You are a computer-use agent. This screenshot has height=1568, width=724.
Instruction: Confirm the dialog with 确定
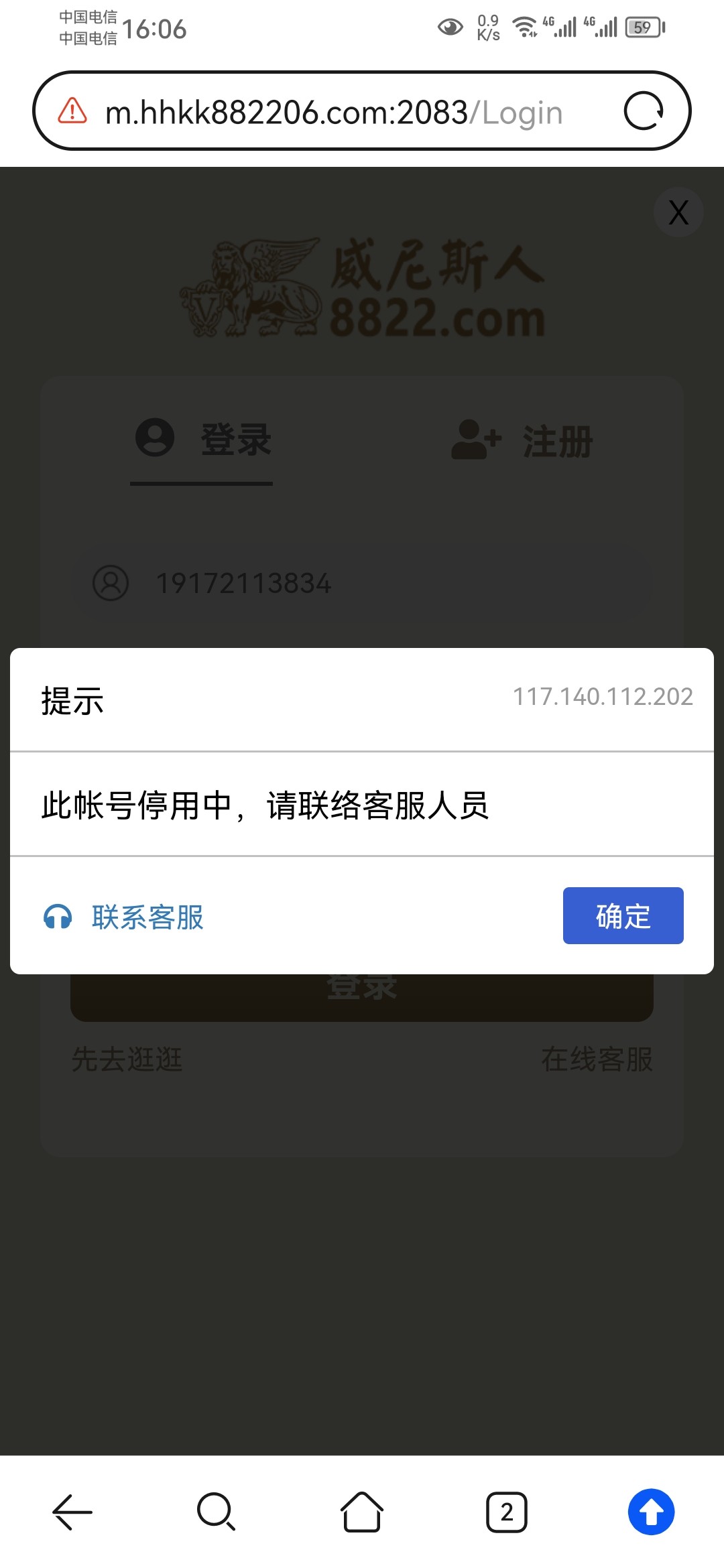(623, 916)
